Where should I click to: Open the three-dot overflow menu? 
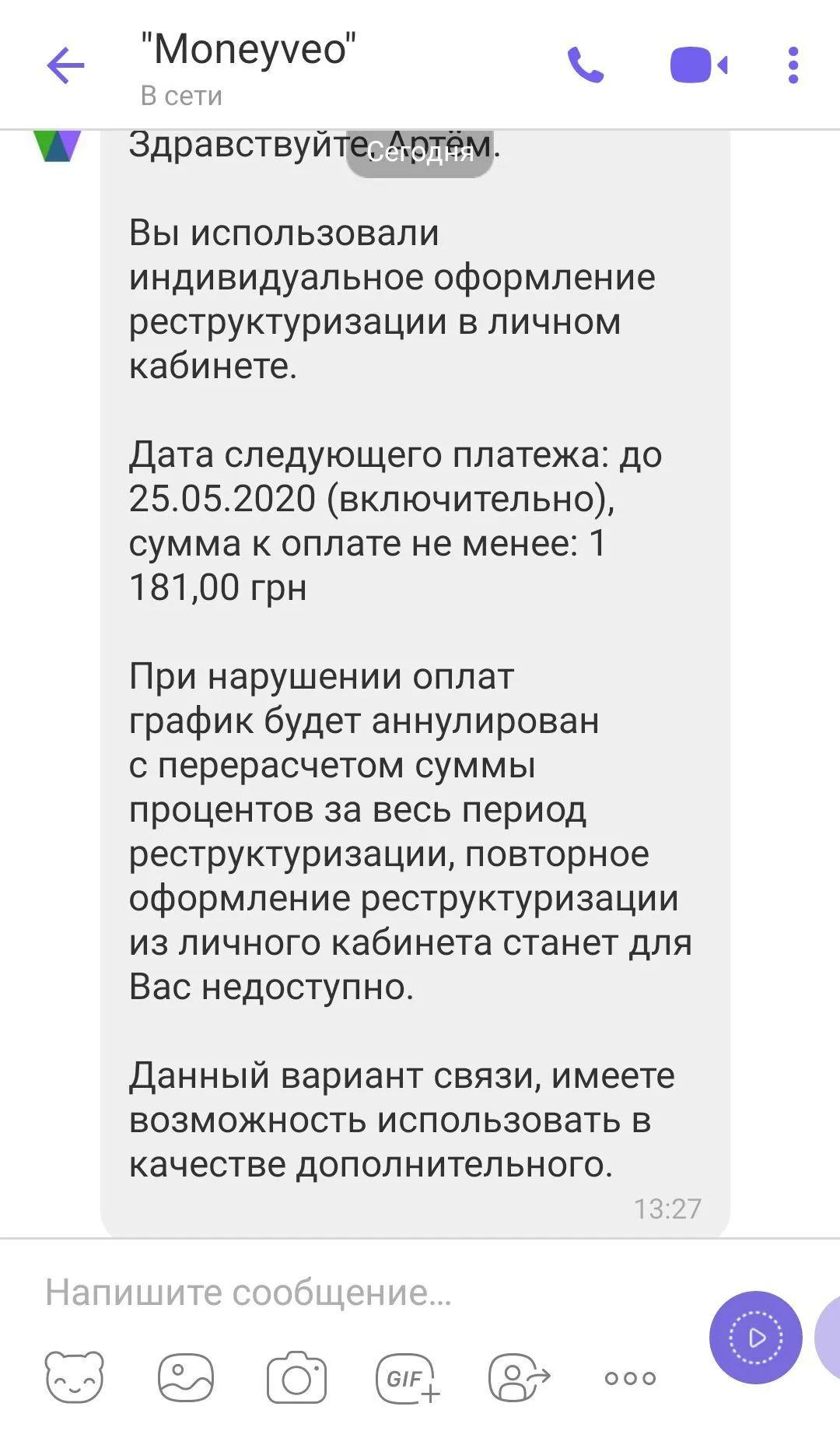(793, 65)
